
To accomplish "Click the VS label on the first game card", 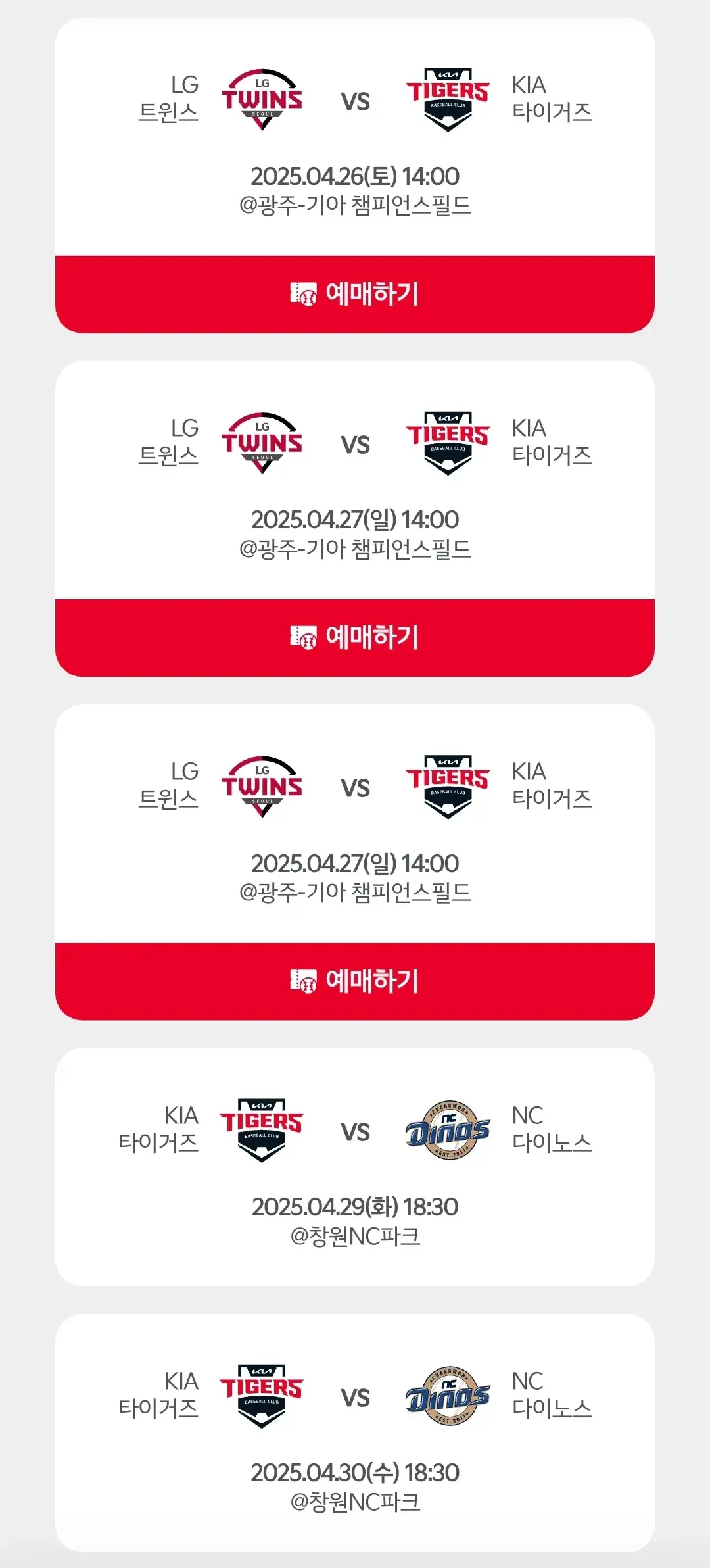I will pos(358,100).
